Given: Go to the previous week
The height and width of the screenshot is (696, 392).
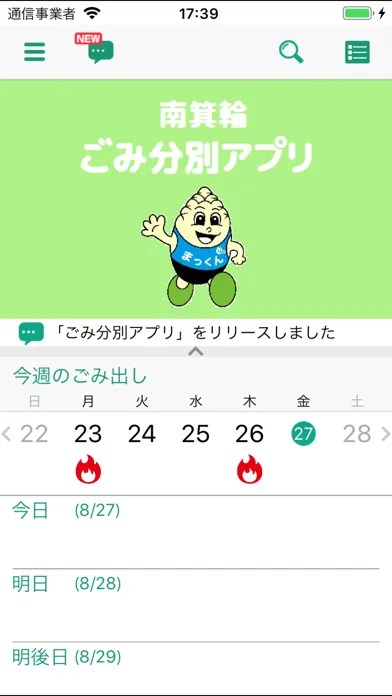Looking at the screenshot, I should [6, 434].
